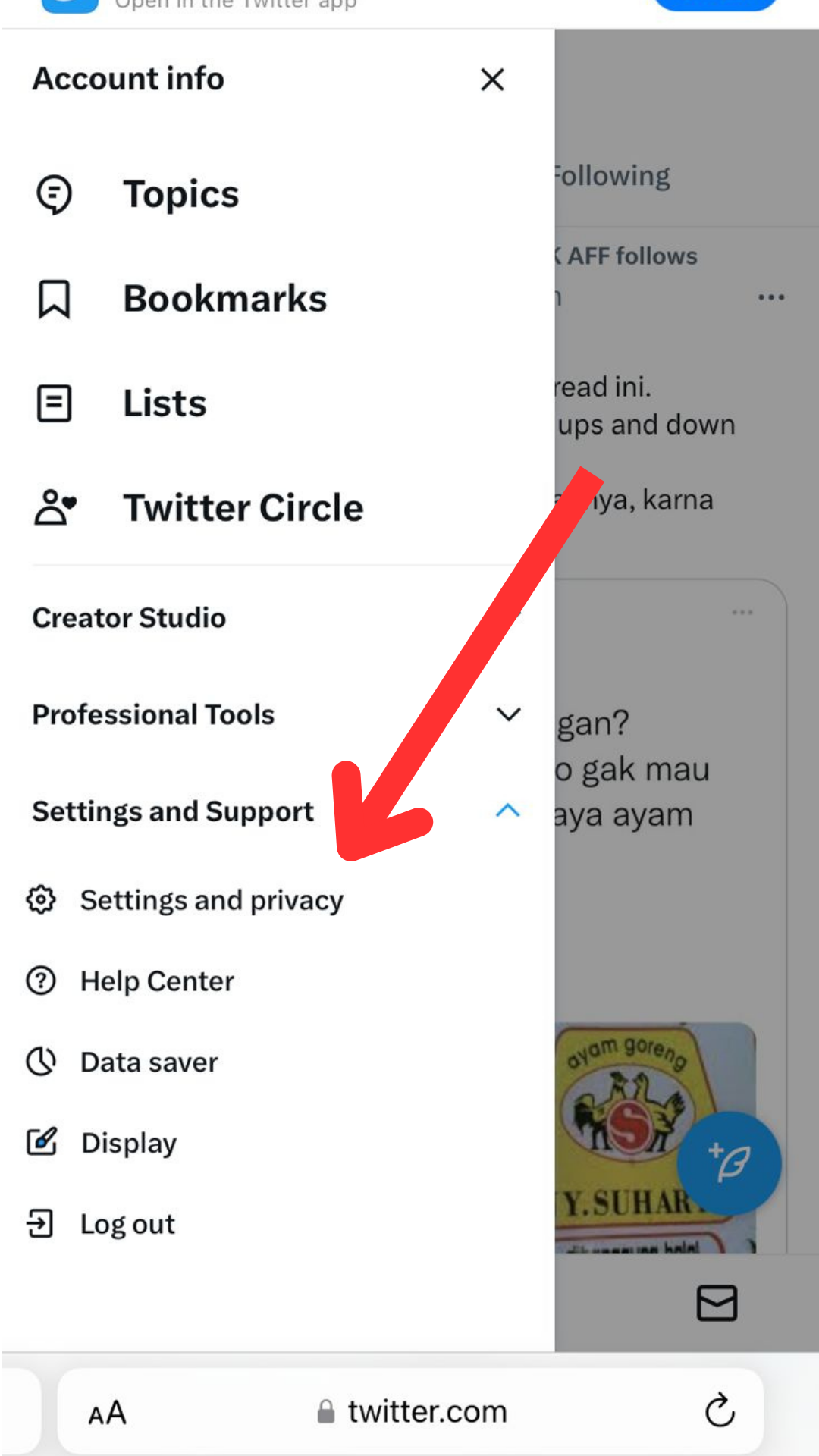
Task: Tap the twitter.com address bar
Action: (412, 1411)
